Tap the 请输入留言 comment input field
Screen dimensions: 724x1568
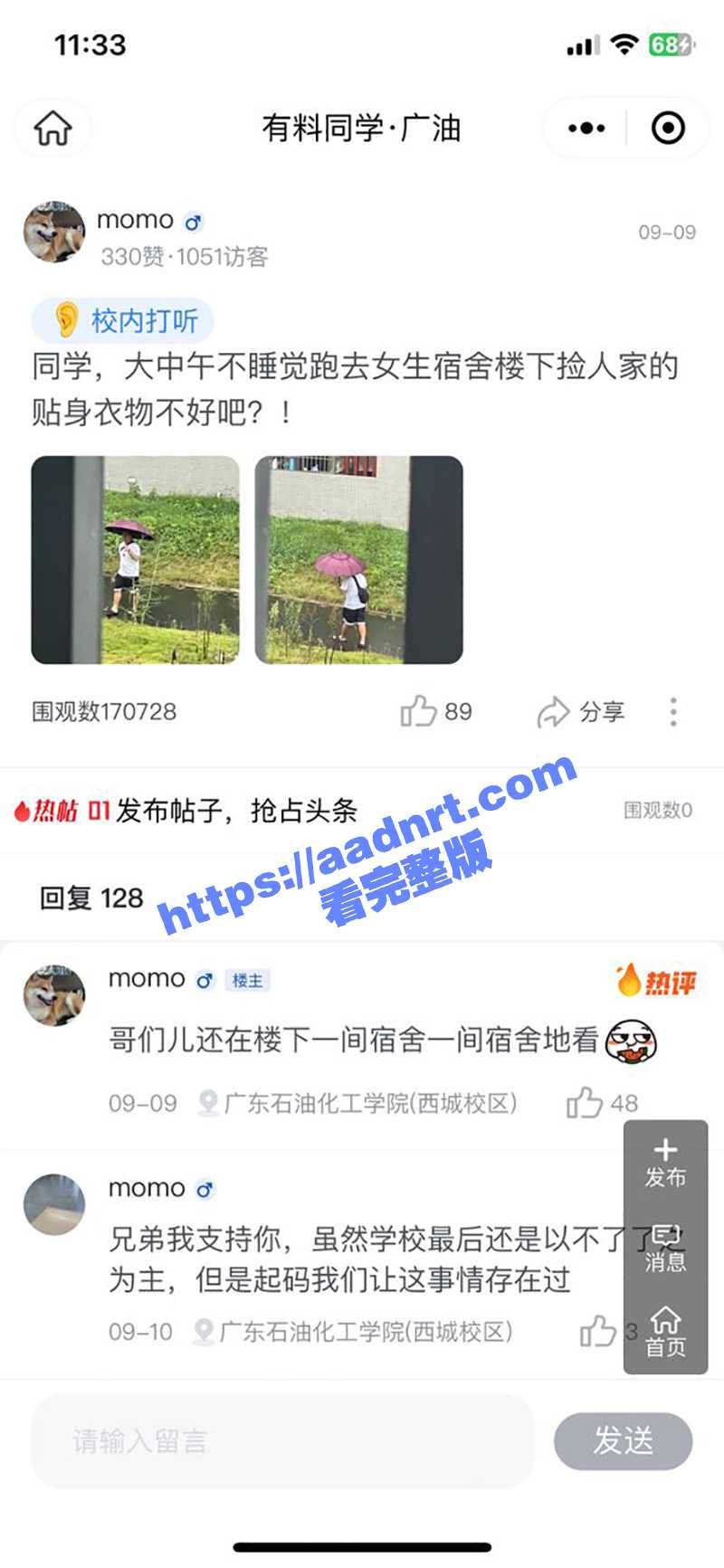[x=281, y=1441]
